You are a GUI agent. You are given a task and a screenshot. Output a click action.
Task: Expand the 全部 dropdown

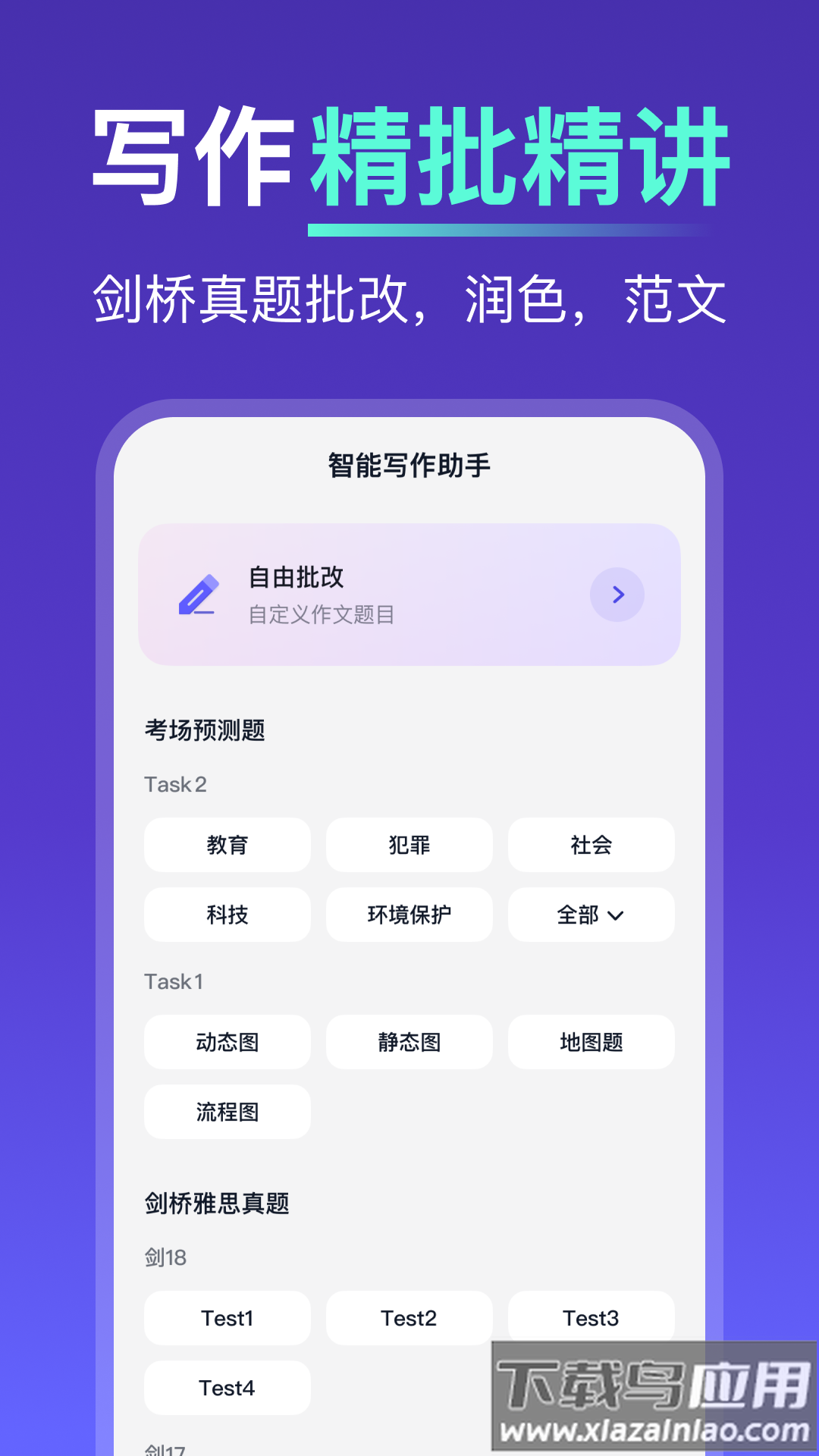coord(591,915)
